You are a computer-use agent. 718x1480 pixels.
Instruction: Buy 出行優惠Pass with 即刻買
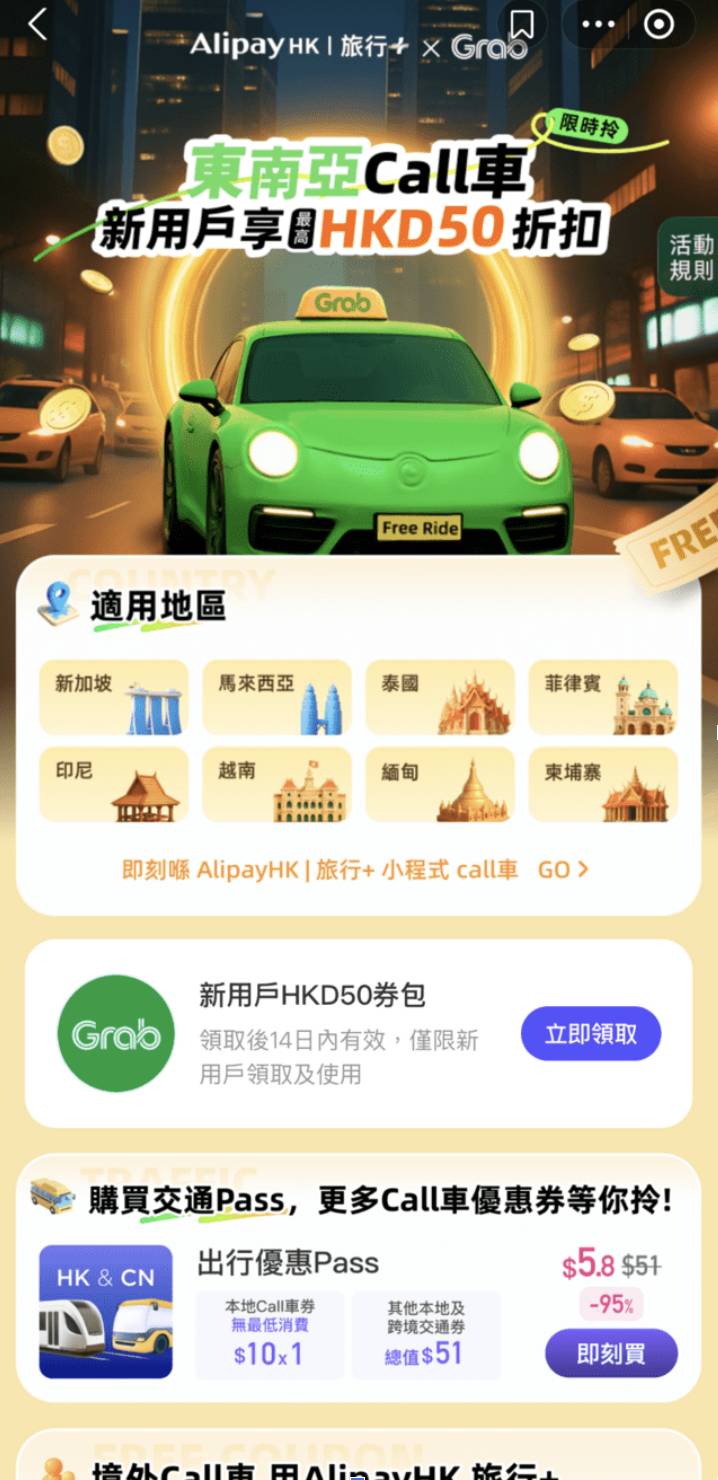click(611, 1354)
